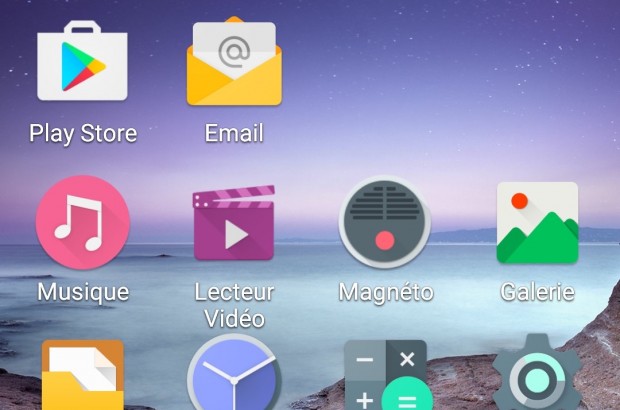Launch the Galerie app
The height and width of the screenshot is (410, 620).
537,222
